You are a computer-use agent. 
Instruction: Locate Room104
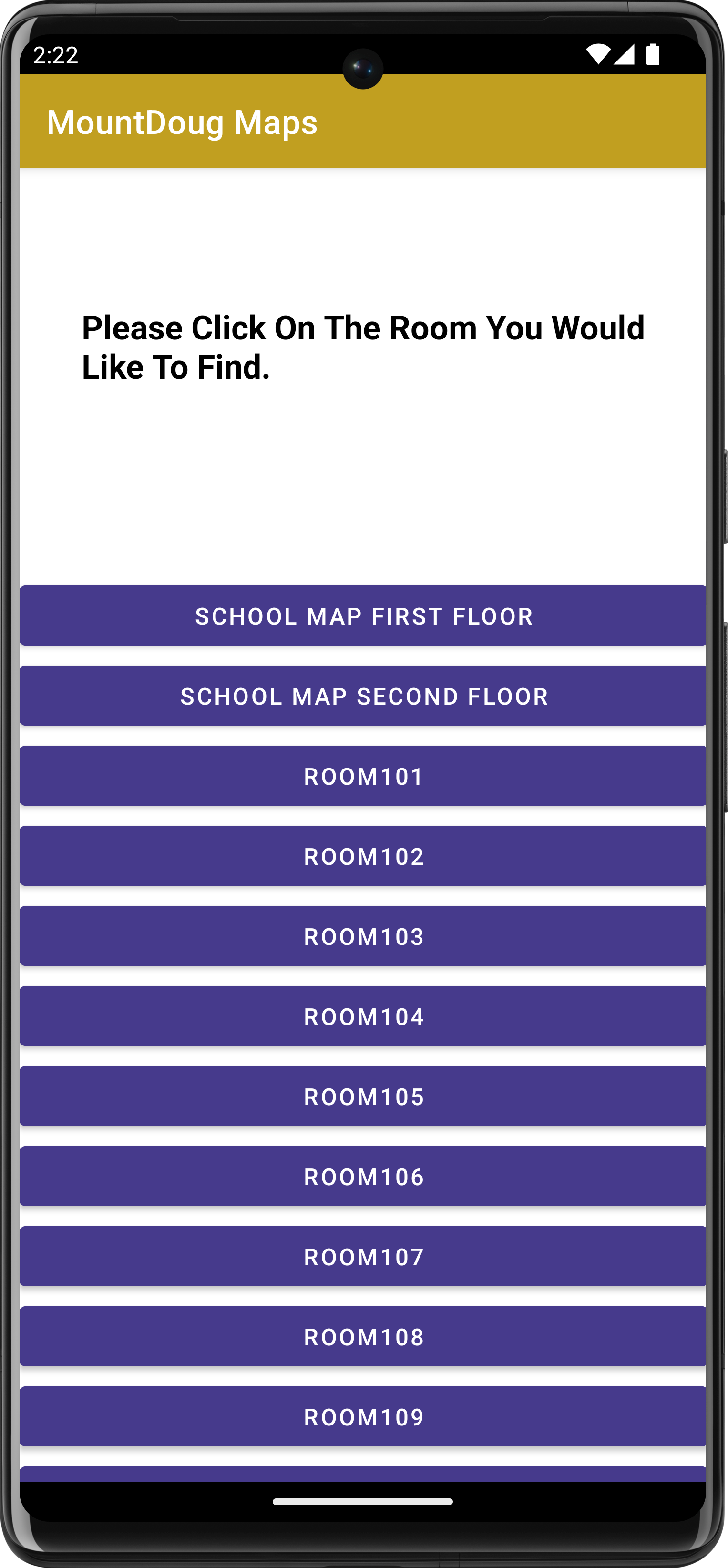[363, 1016]
